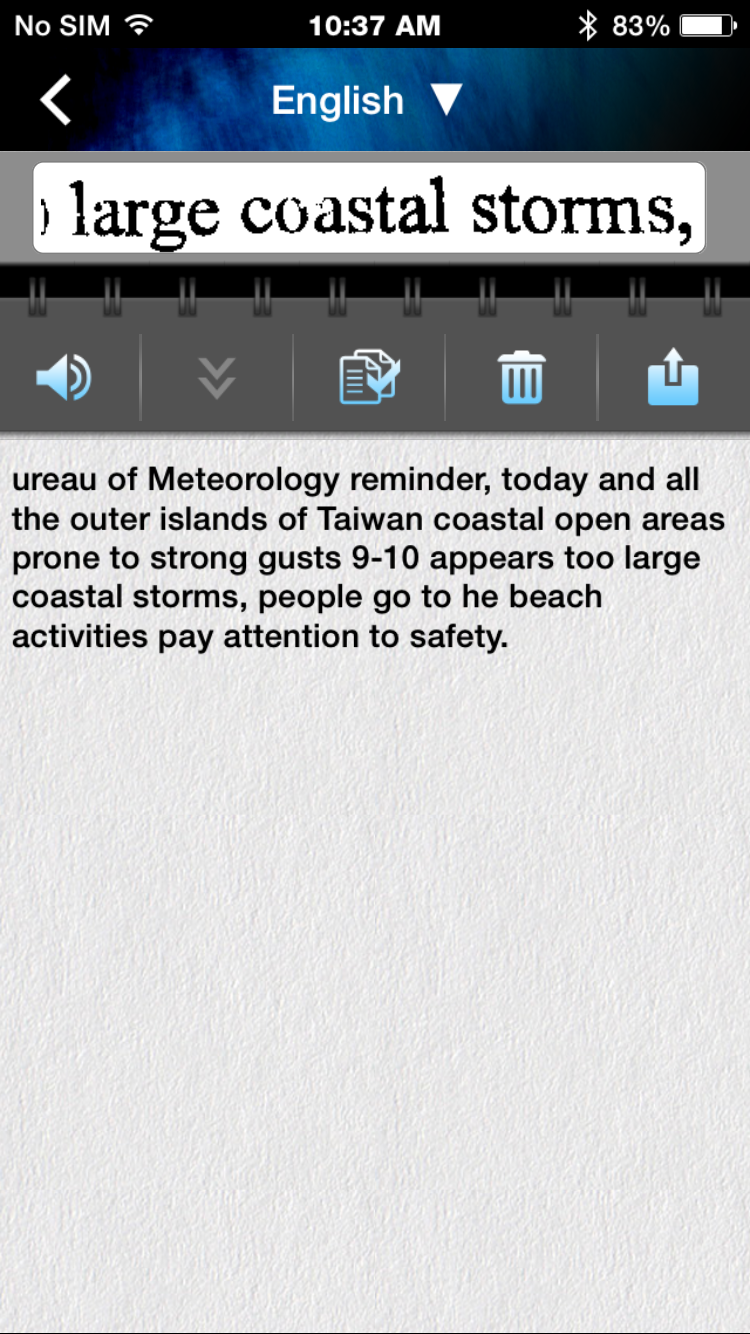Copy the recognized text with the clipboard icon
This screenshot has width=750, height=1334.
coord(369,378)
